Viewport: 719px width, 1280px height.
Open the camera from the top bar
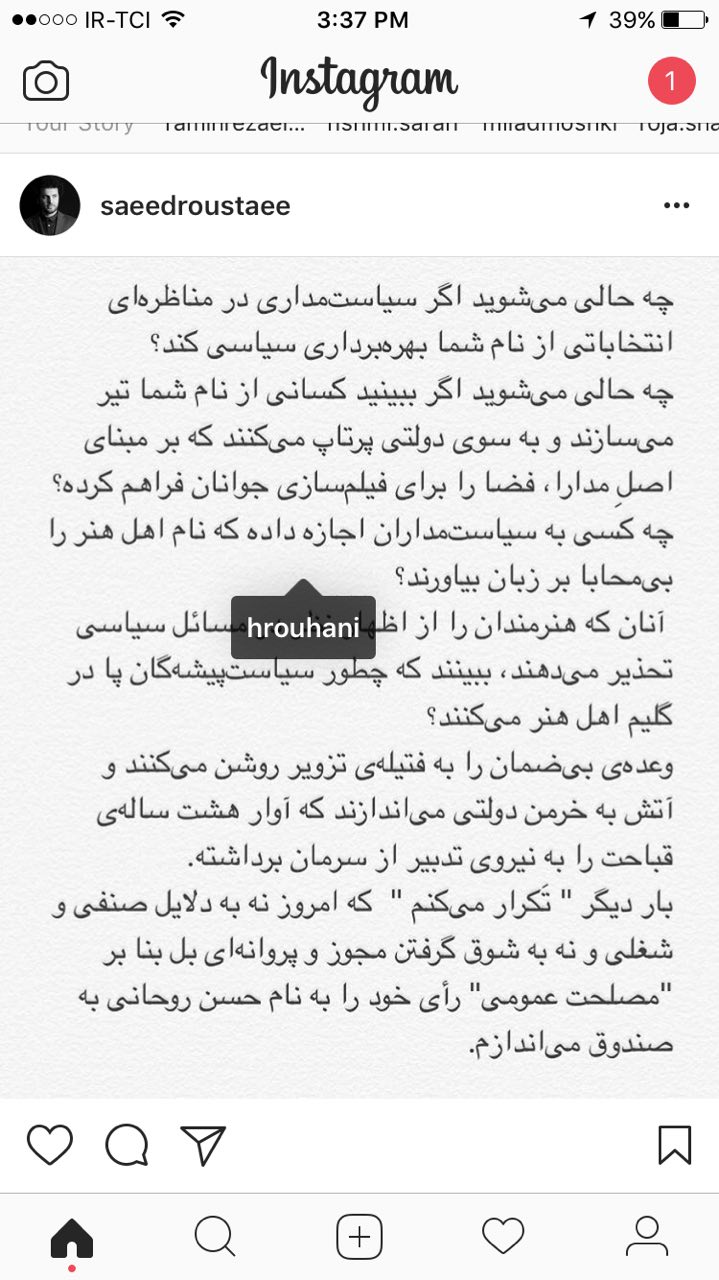(46, 81)
